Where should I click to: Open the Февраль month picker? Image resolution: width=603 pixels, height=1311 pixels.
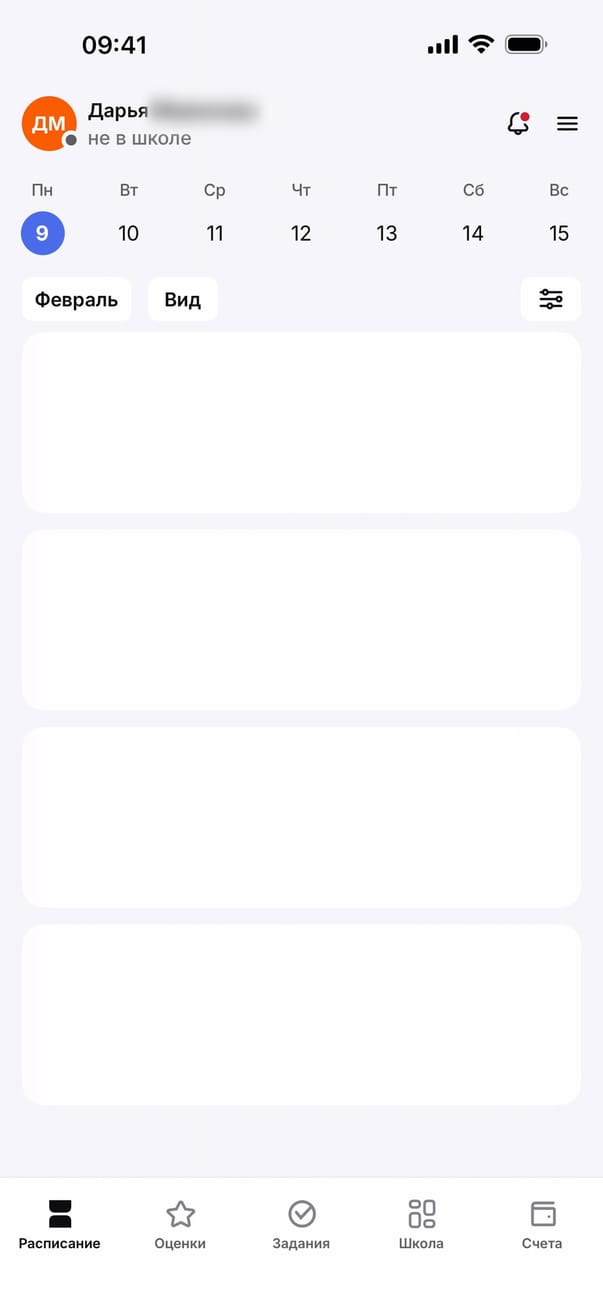(x=76, y=299)
